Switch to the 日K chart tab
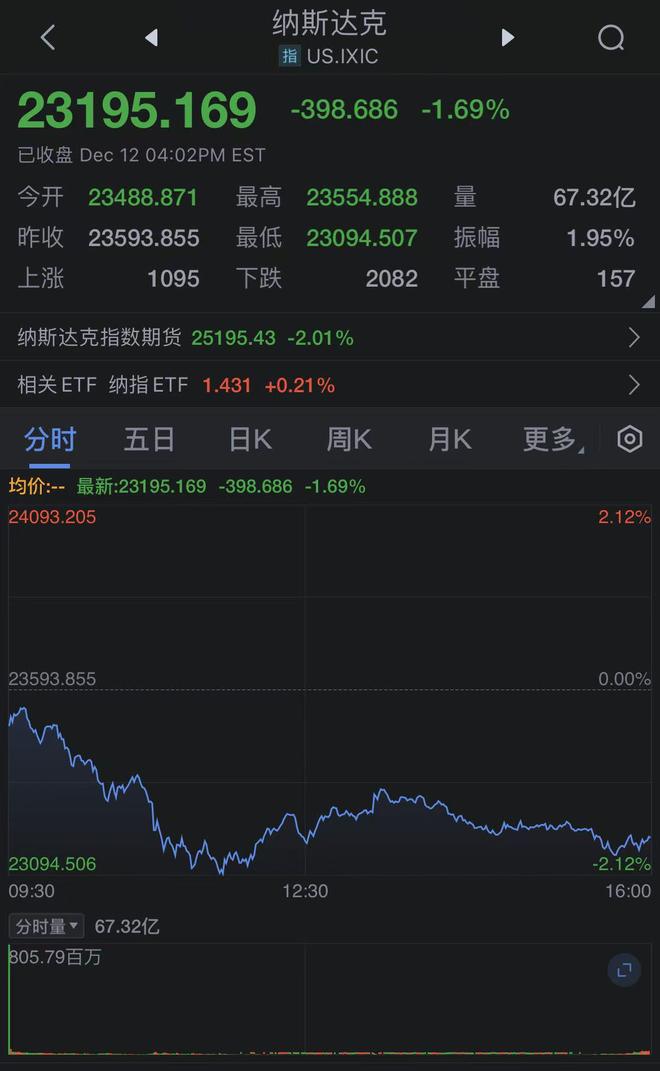Image resolution: width=660 pixels, height=1071 pixels. click(x=250, y=439)
